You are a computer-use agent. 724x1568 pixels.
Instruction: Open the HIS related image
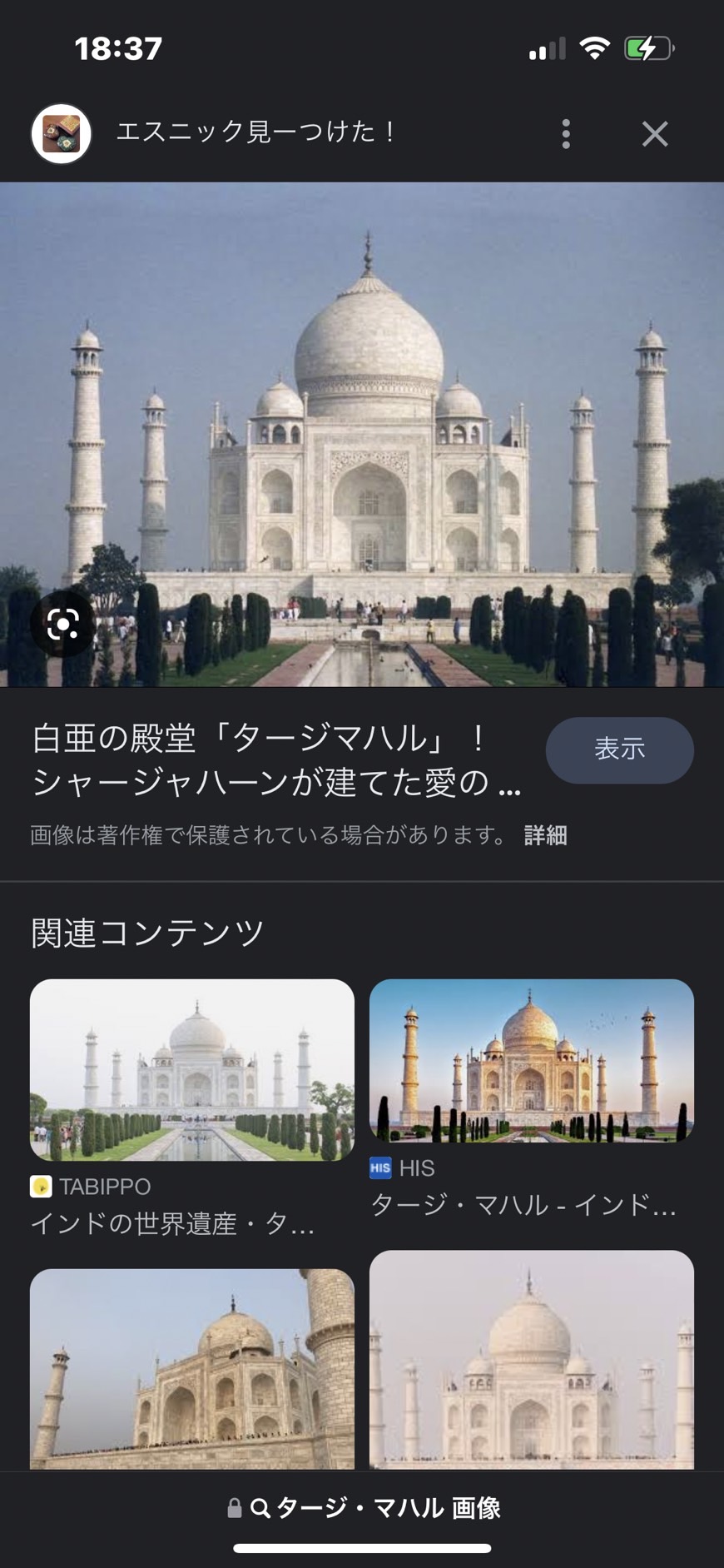[x=532, y=1060]
